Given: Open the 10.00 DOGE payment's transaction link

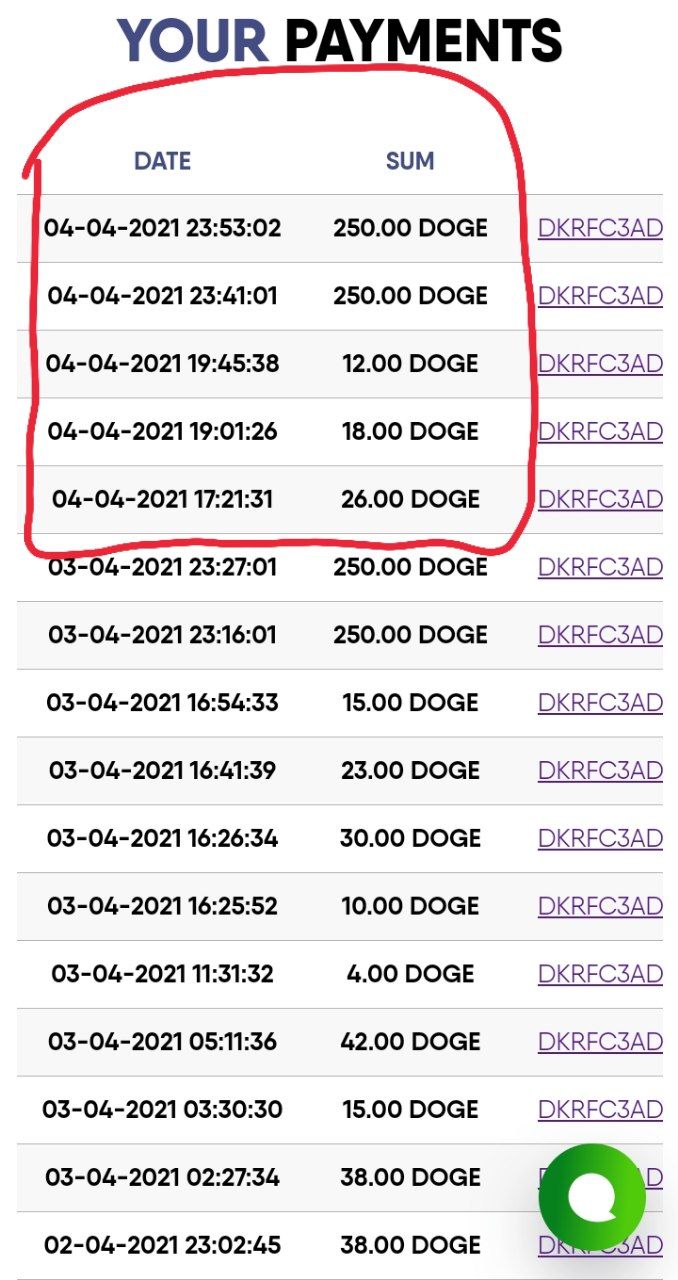Looking at the screenshot, I should point(600,906).
